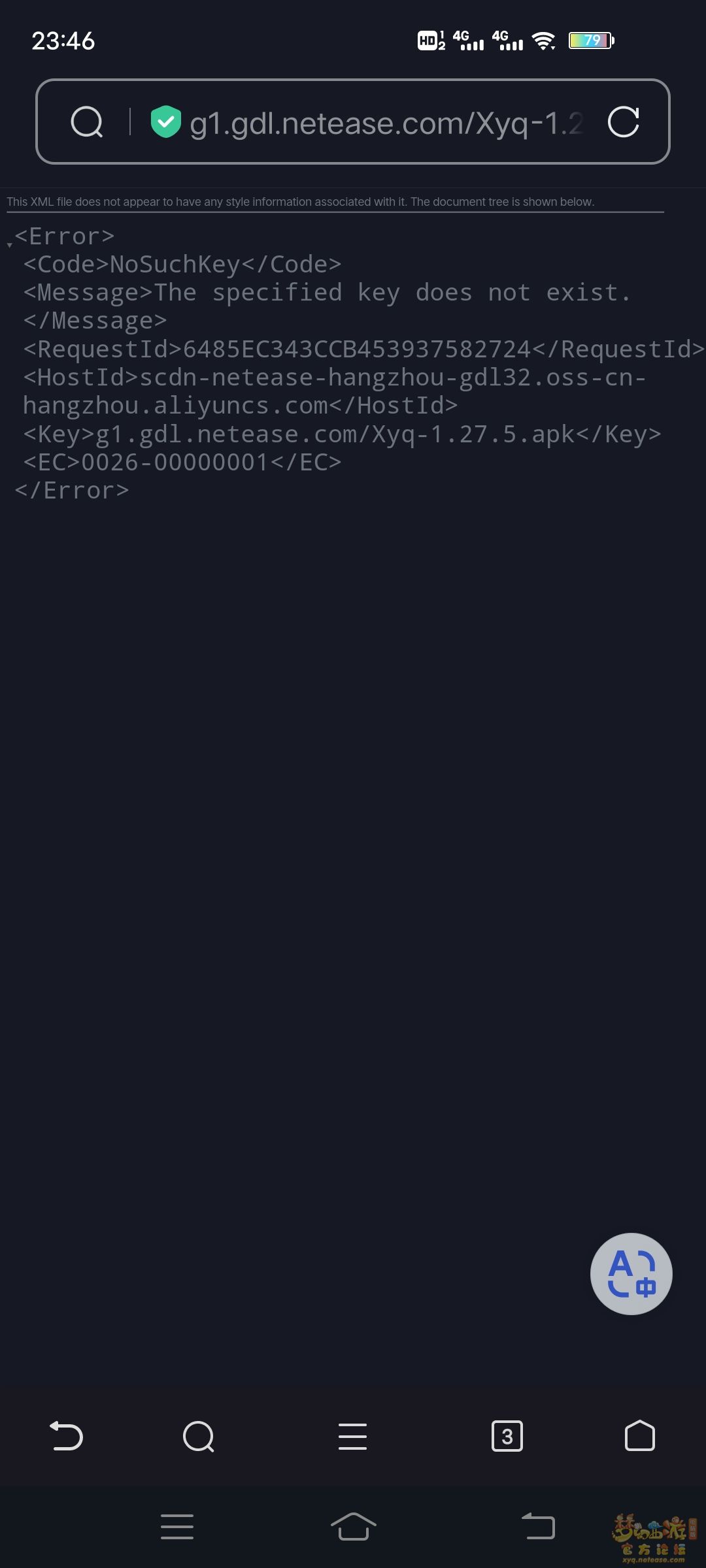Screen dimensions: 706x1568
Task: Open the floating page translate button
Action: pos(631,1273)
